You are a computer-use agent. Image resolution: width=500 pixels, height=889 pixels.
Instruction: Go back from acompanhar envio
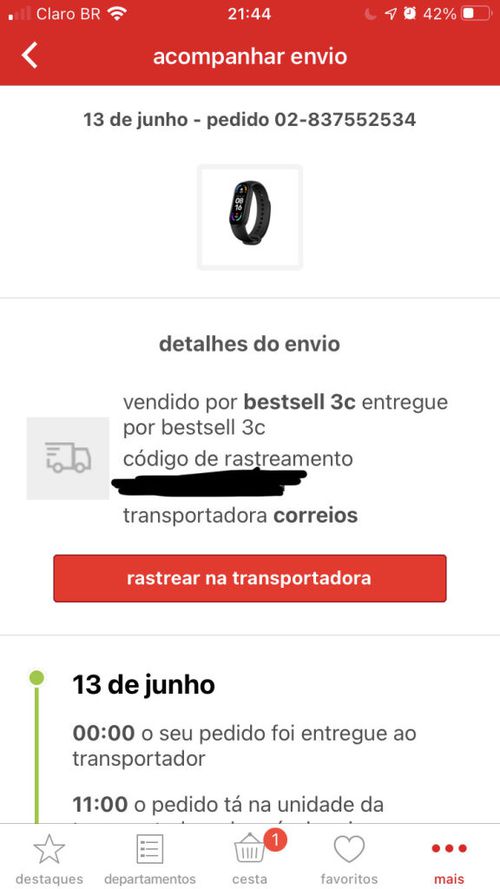(x=29, y=56)
